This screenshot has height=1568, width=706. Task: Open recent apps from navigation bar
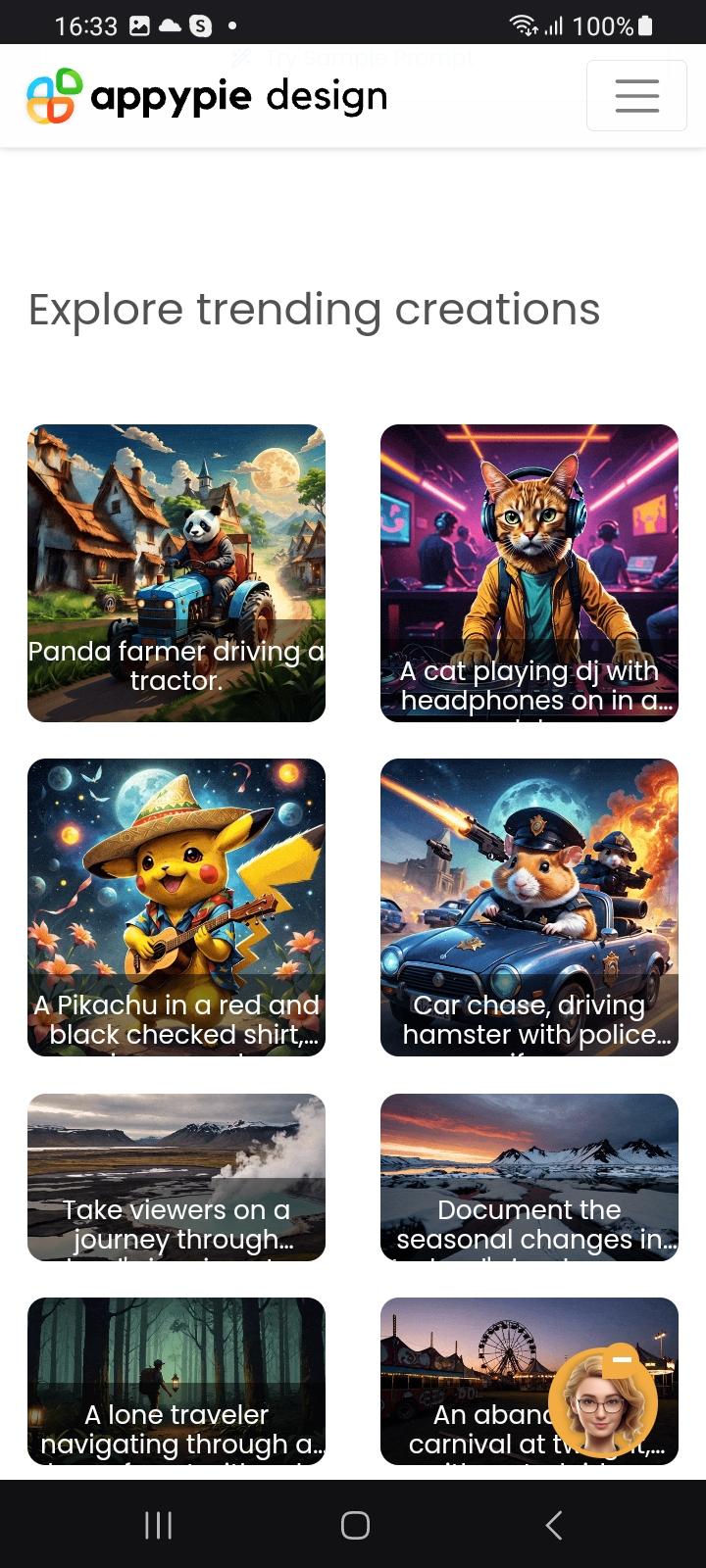point(158,1525)
